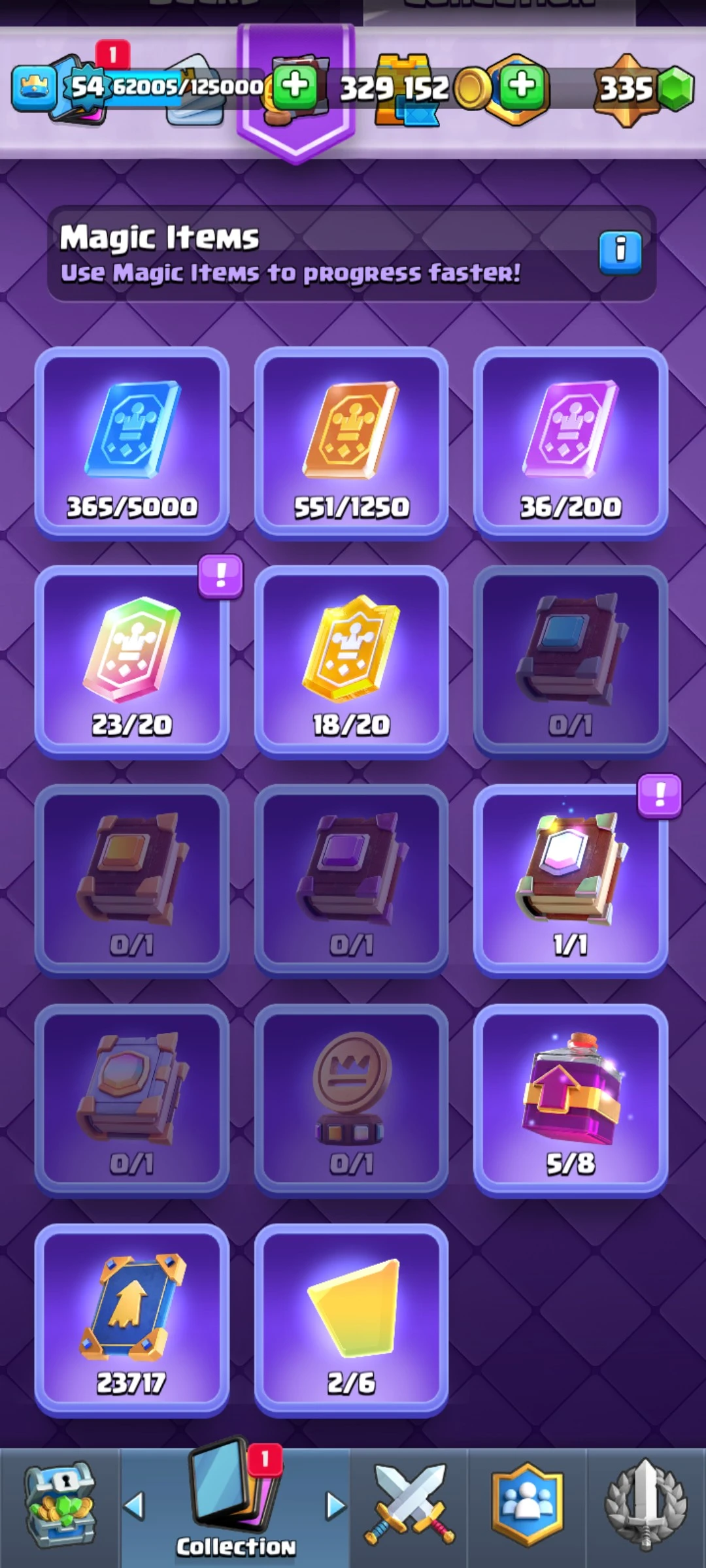Select the purple potion item showing 5/8
This screenshot has height=1568, width=706.
570,1099
